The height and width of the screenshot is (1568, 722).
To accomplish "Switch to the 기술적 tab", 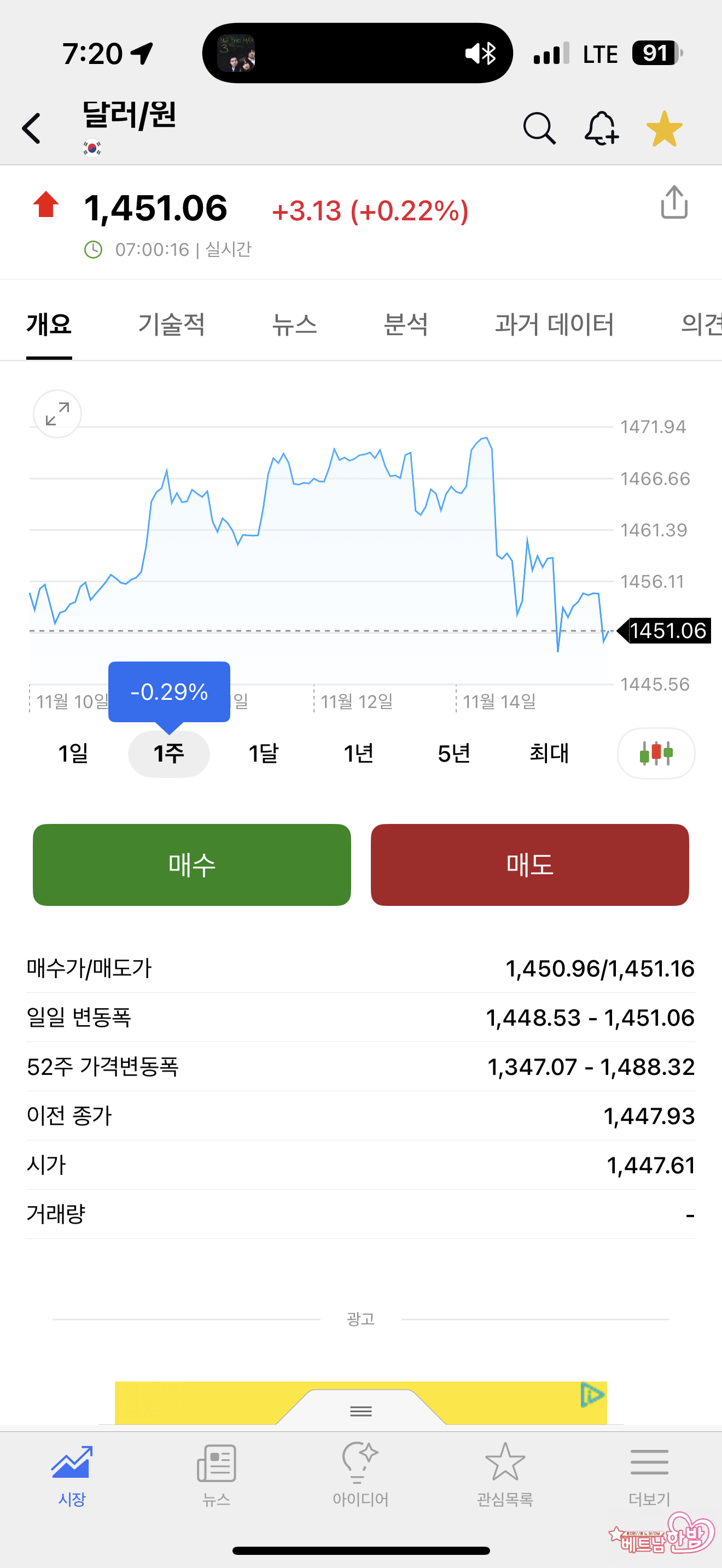I will [171, 324].
